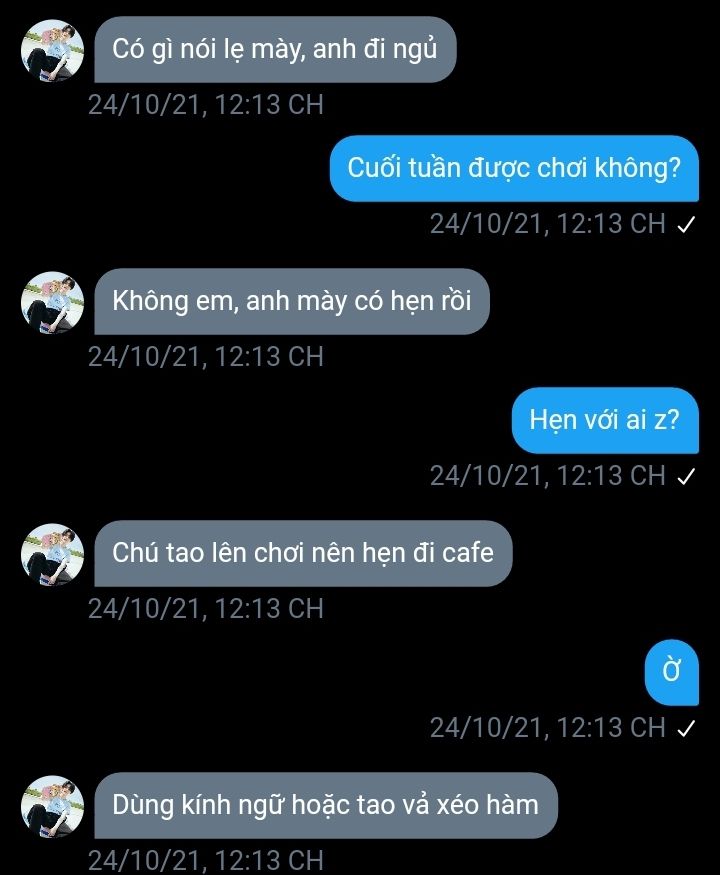Viewport: 720px width, 875px height.
Task: Tap avatar next to "Không em, anh mày có hẹn rồi"
Action: tap(52, 301)
